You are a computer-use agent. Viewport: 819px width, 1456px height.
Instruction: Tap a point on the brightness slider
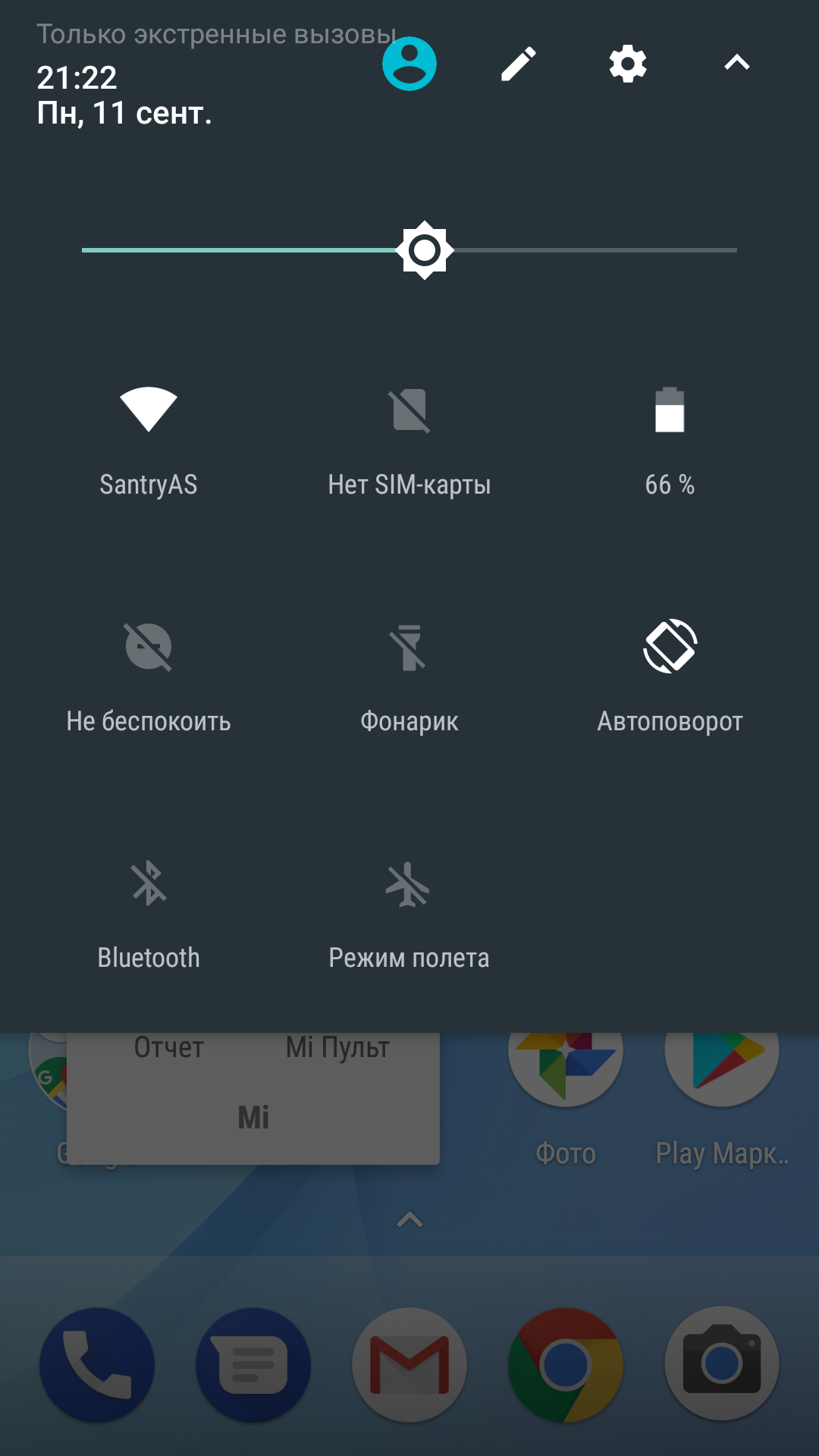click(409, 250)
